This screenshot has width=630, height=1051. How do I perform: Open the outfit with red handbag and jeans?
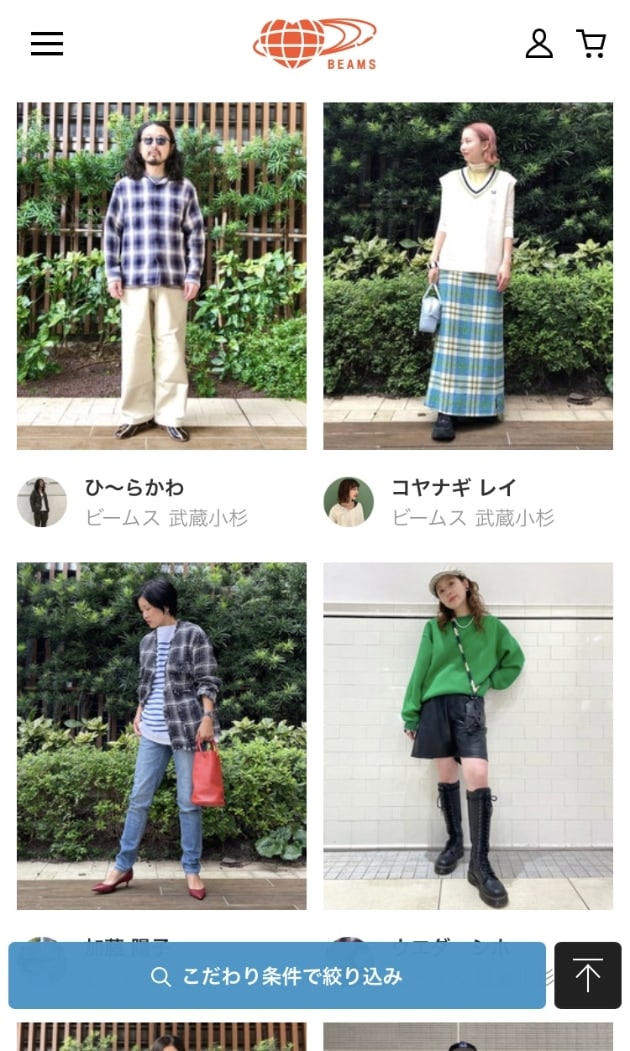click(162, 735)
